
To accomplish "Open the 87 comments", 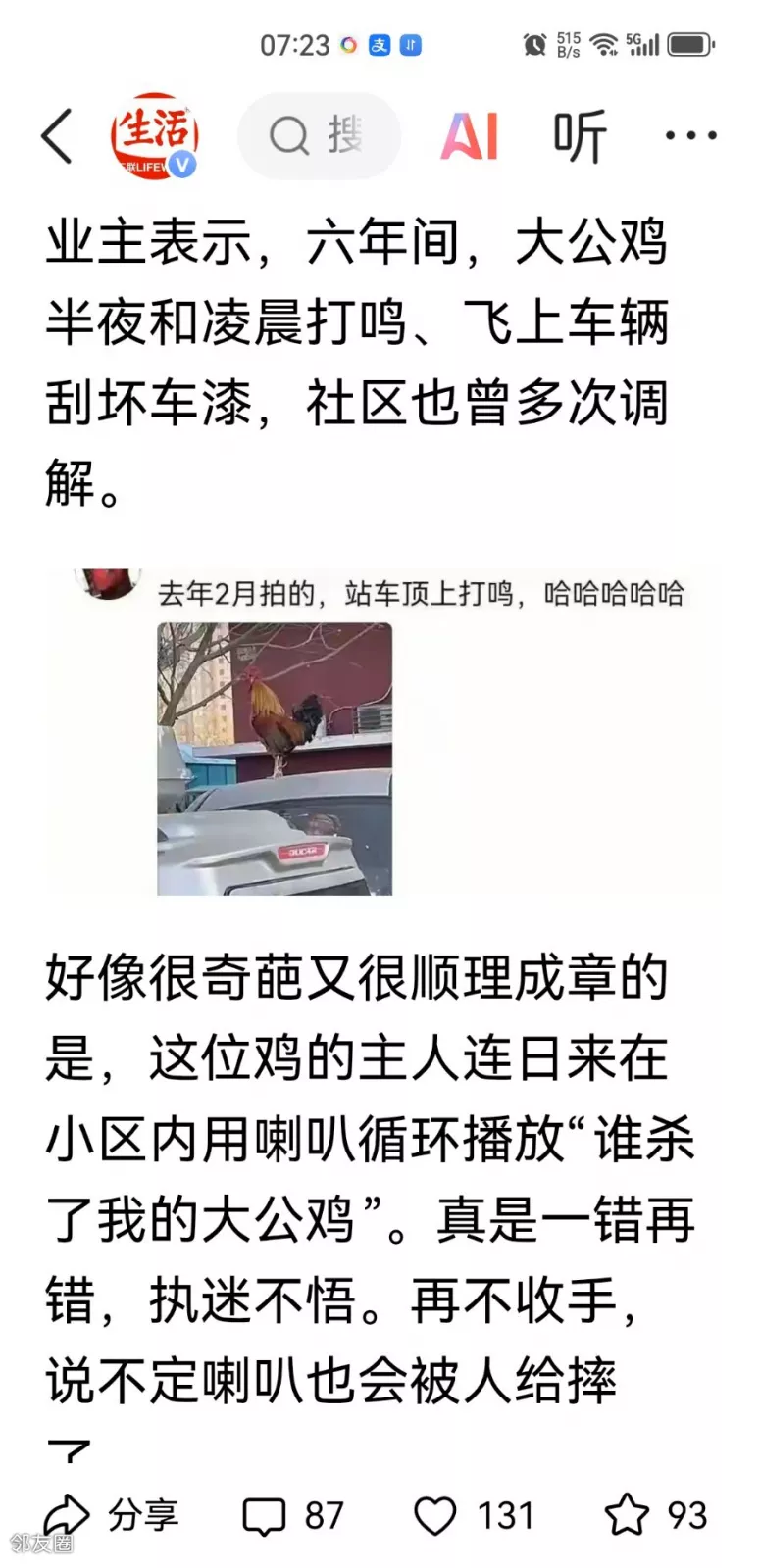I will coord(292,1515).
